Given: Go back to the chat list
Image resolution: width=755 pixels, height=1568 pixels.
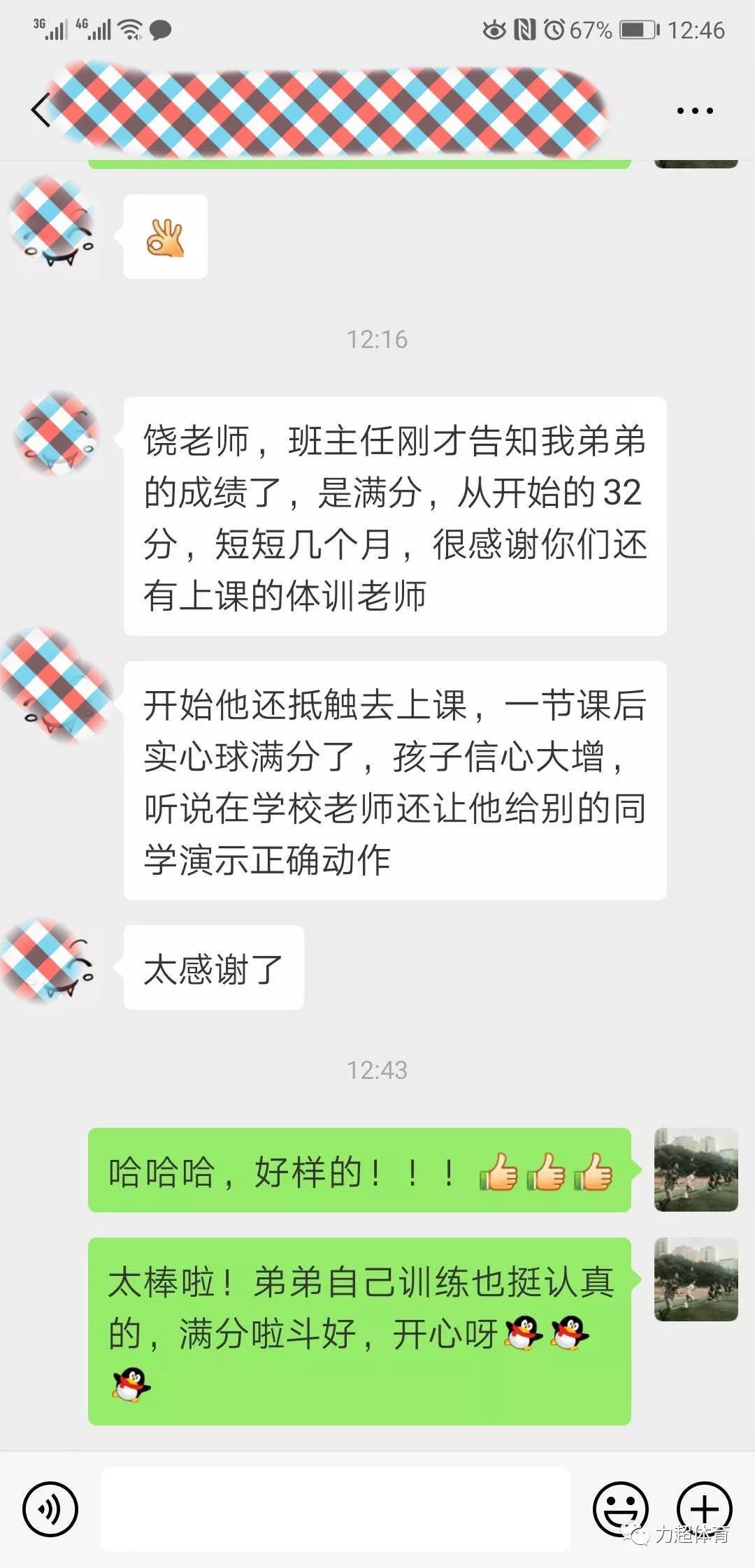Looking at the screenshot, I should click(41, 110).
